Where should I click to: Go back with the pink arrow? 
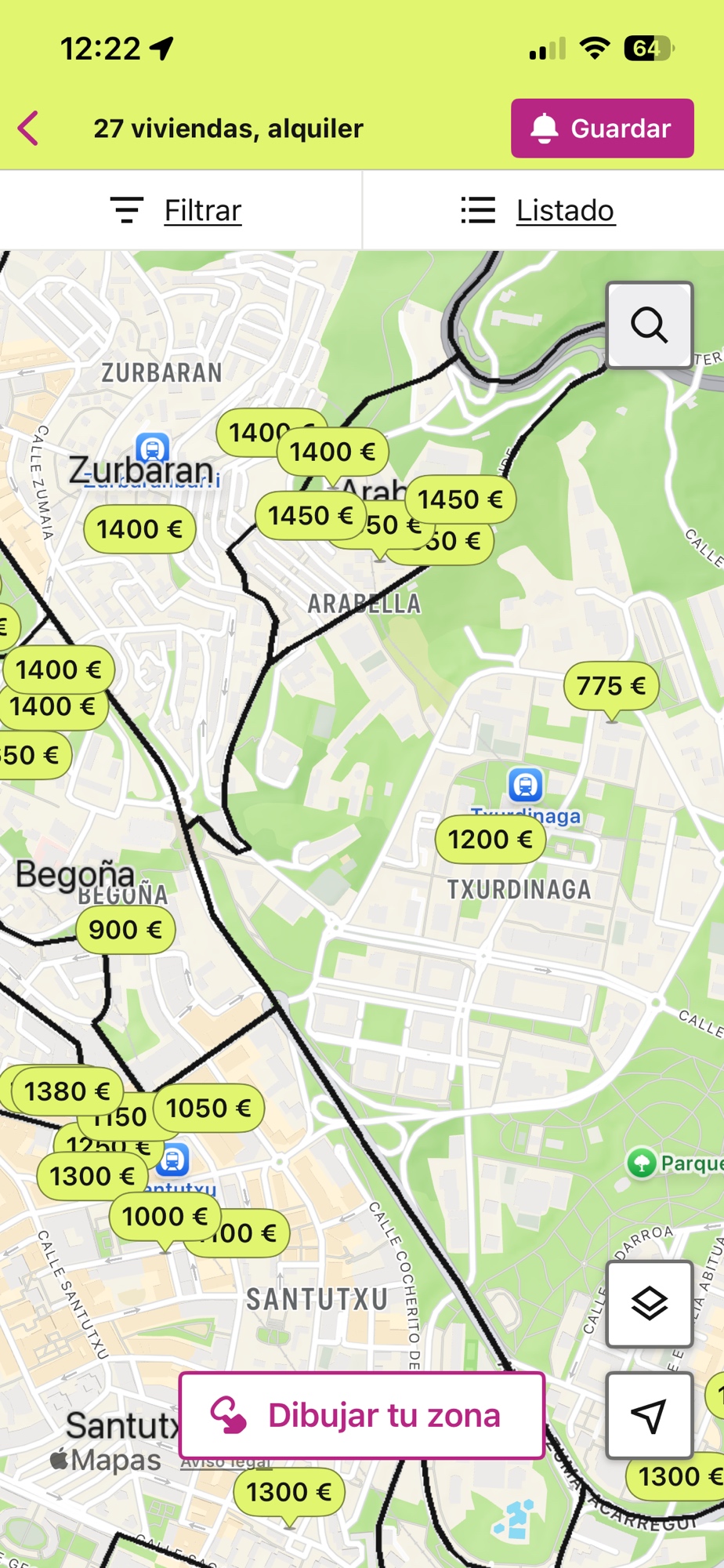pos(29,128)
